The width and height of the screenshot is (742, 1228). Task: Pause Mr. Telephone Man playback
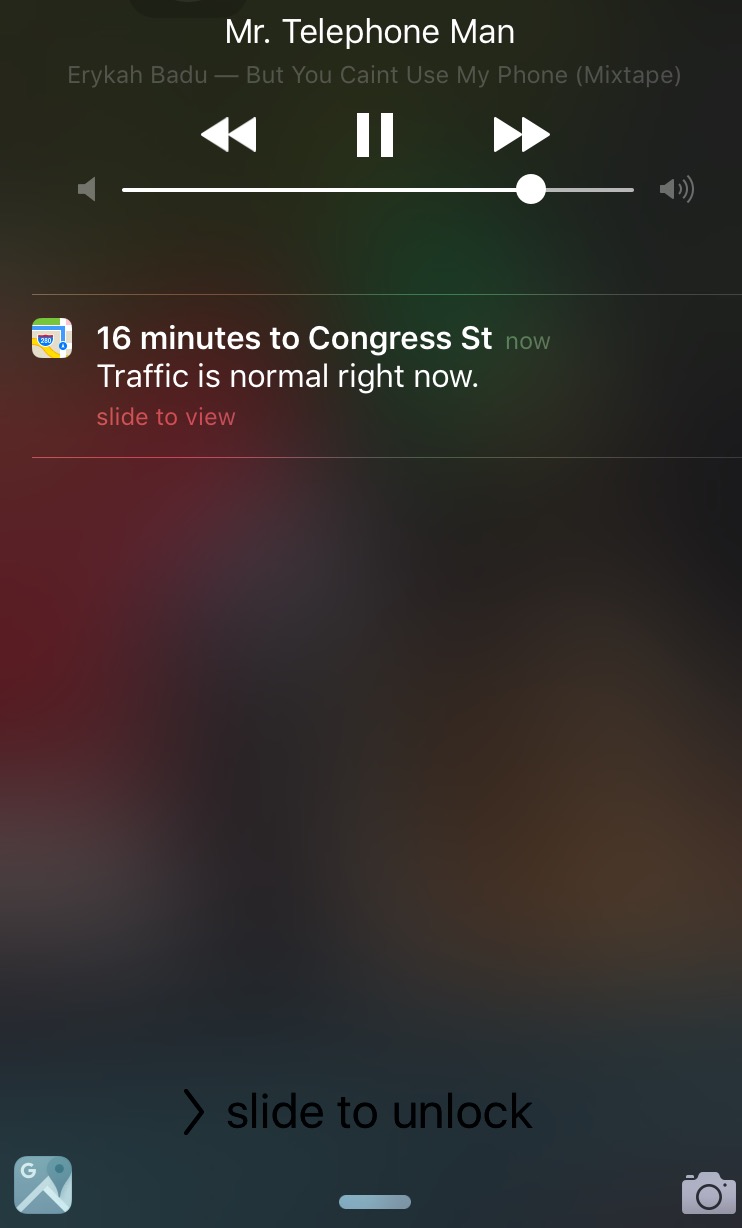tap(375, 135)
